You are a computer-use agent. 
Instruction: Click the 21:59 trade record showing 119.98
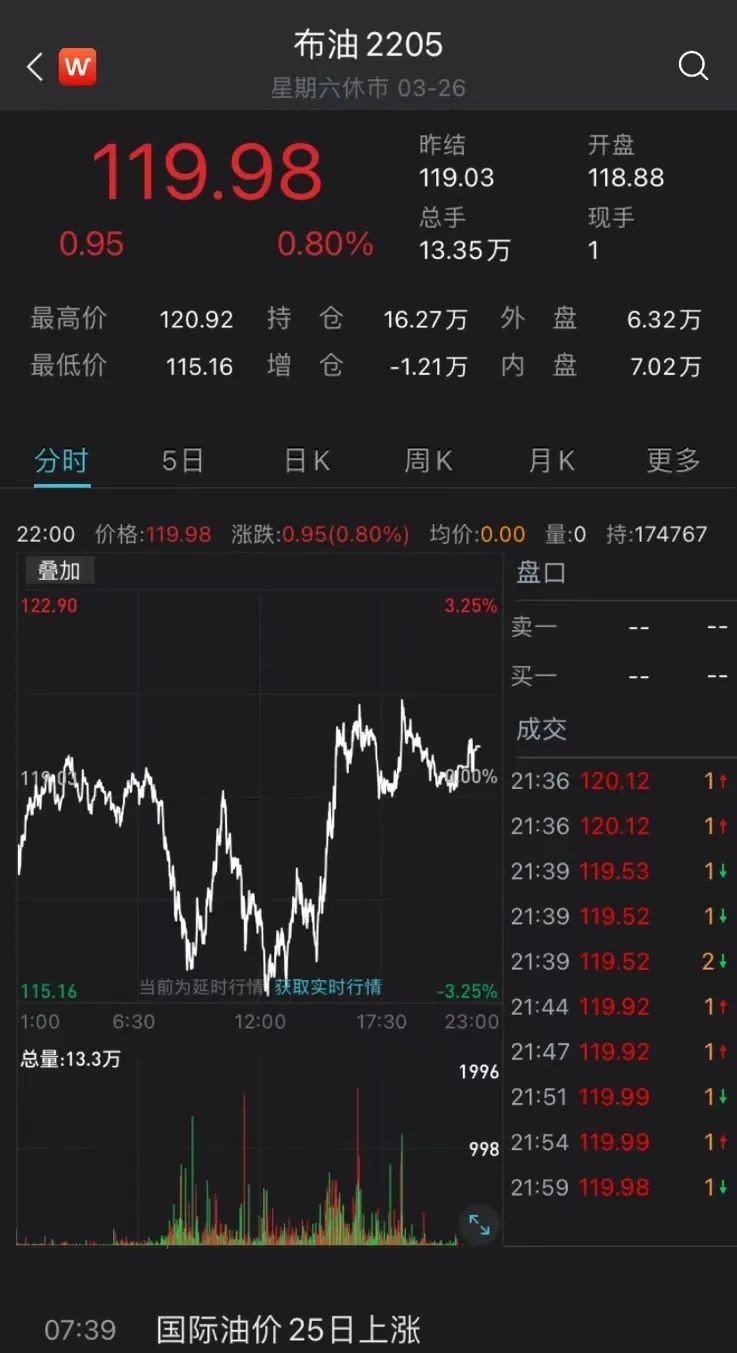600,1187
